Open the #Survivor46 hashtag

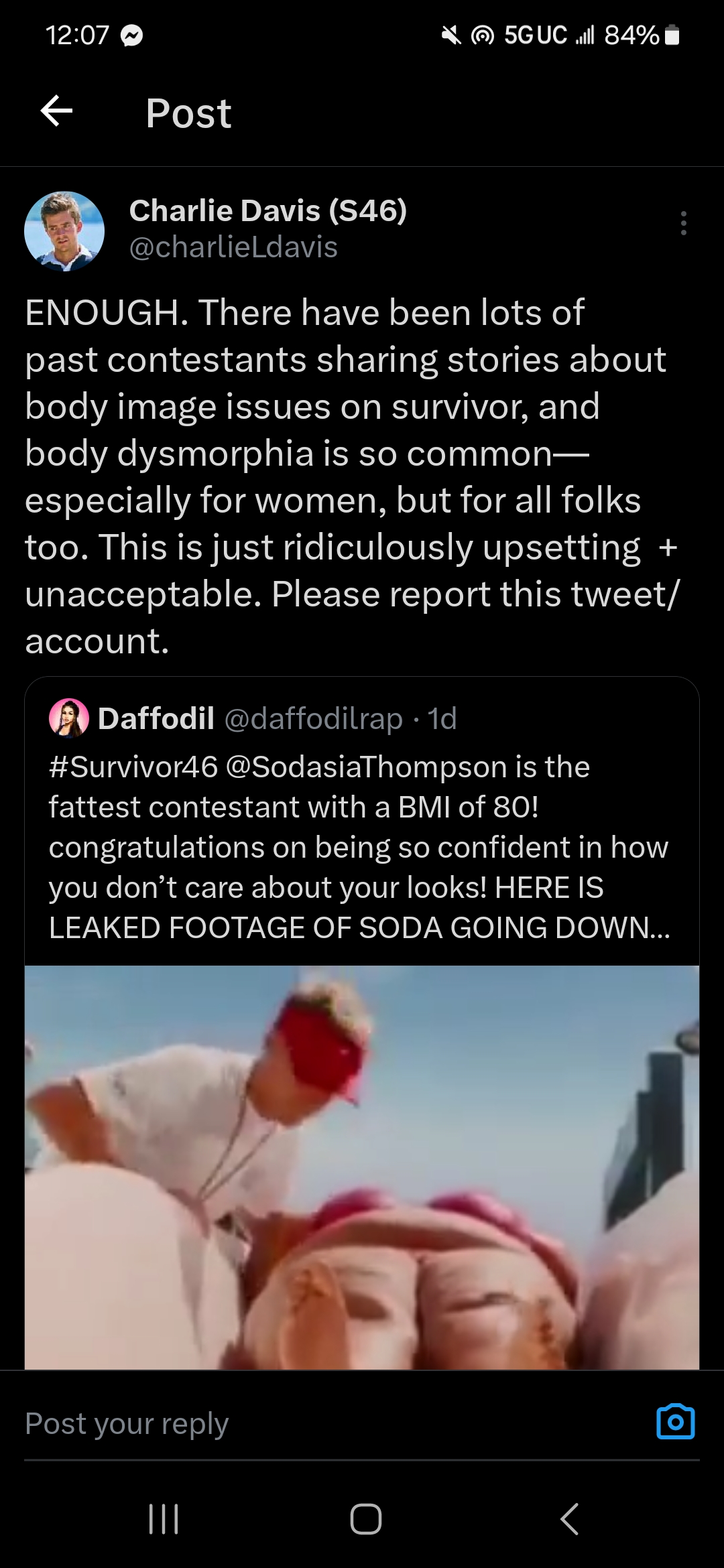click(x=133, y=767)
